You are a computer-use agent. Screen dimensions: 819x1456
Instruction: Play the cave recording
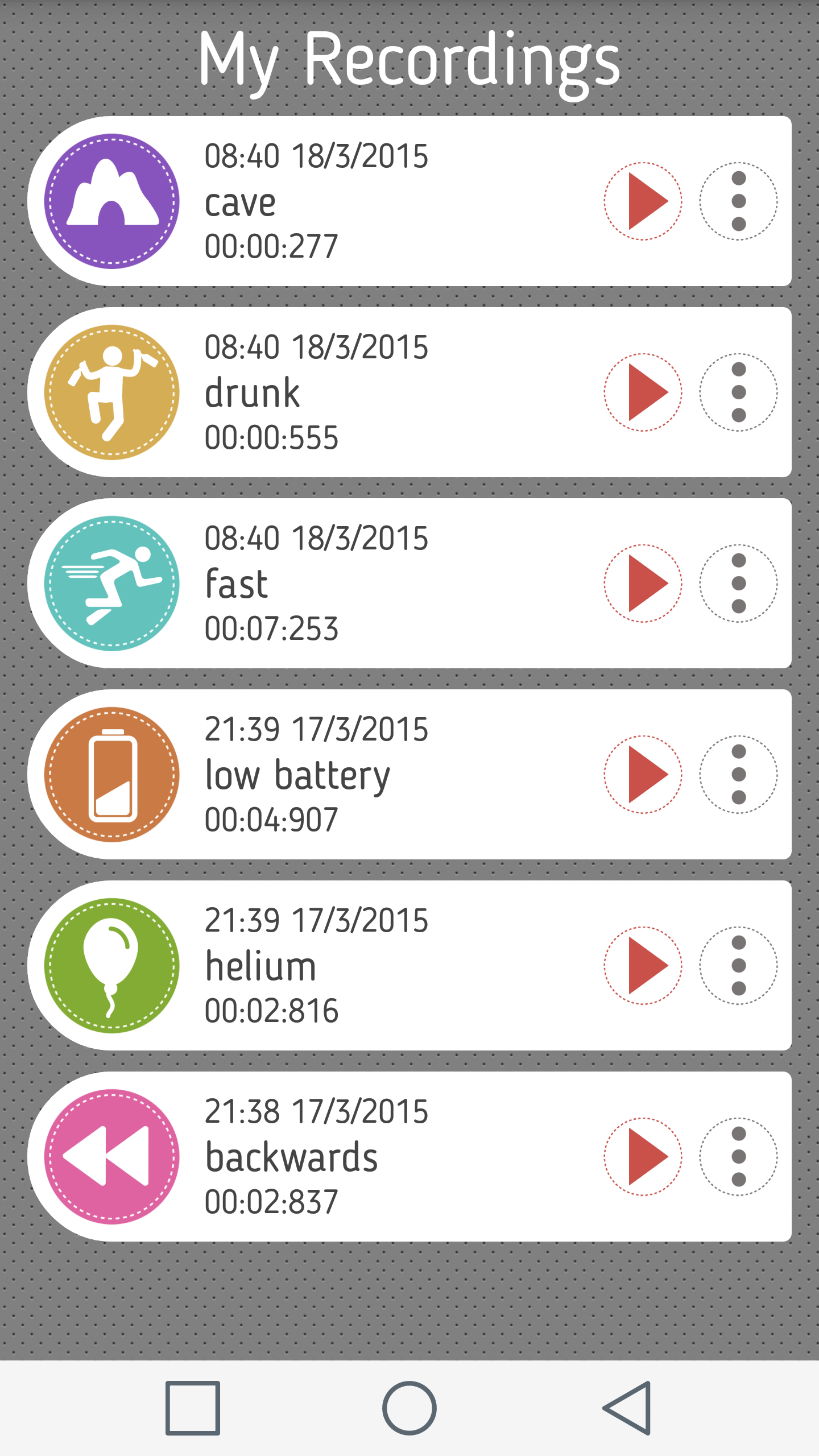[643, 201]
